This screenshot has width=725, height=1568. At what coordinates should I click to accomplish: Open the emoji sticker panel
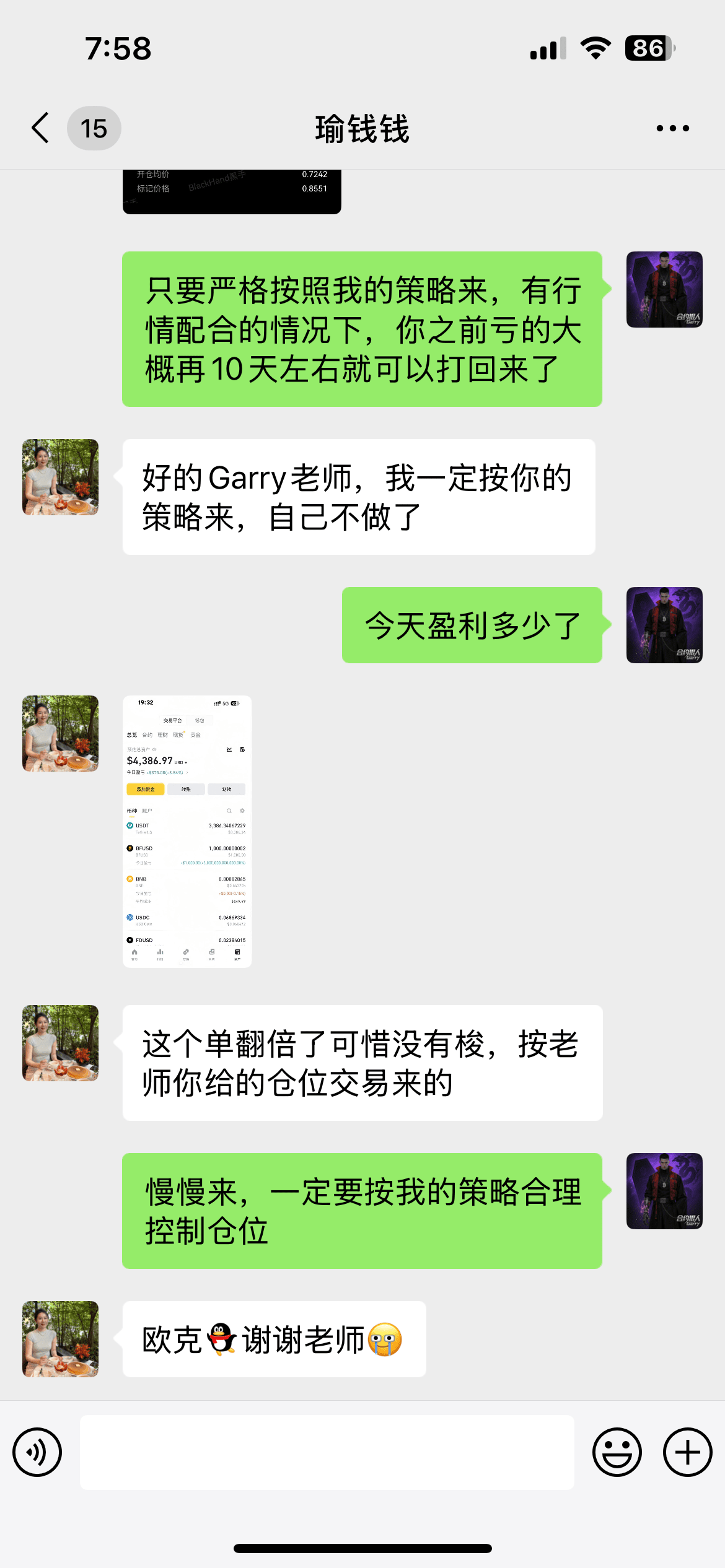point(617,1452)
